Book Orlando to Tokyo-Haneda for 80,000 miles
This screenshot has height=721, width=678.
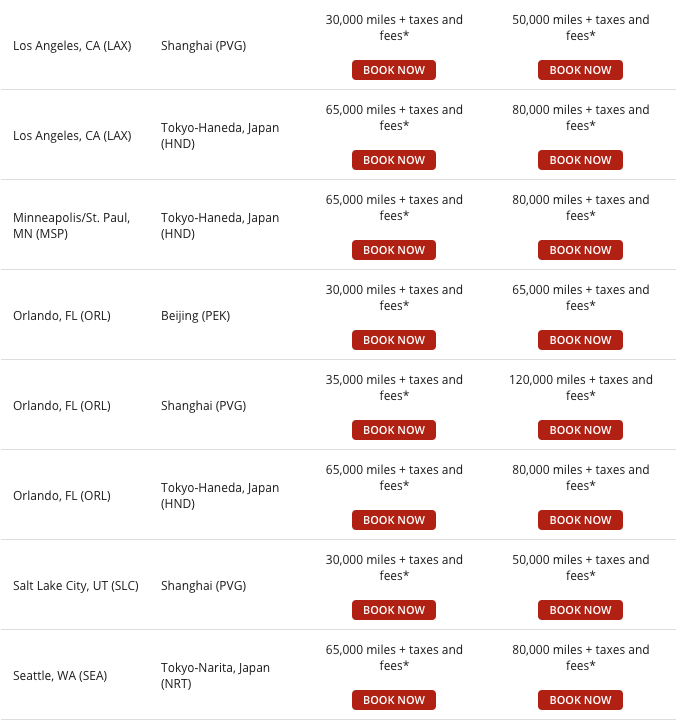coord(580,520)
